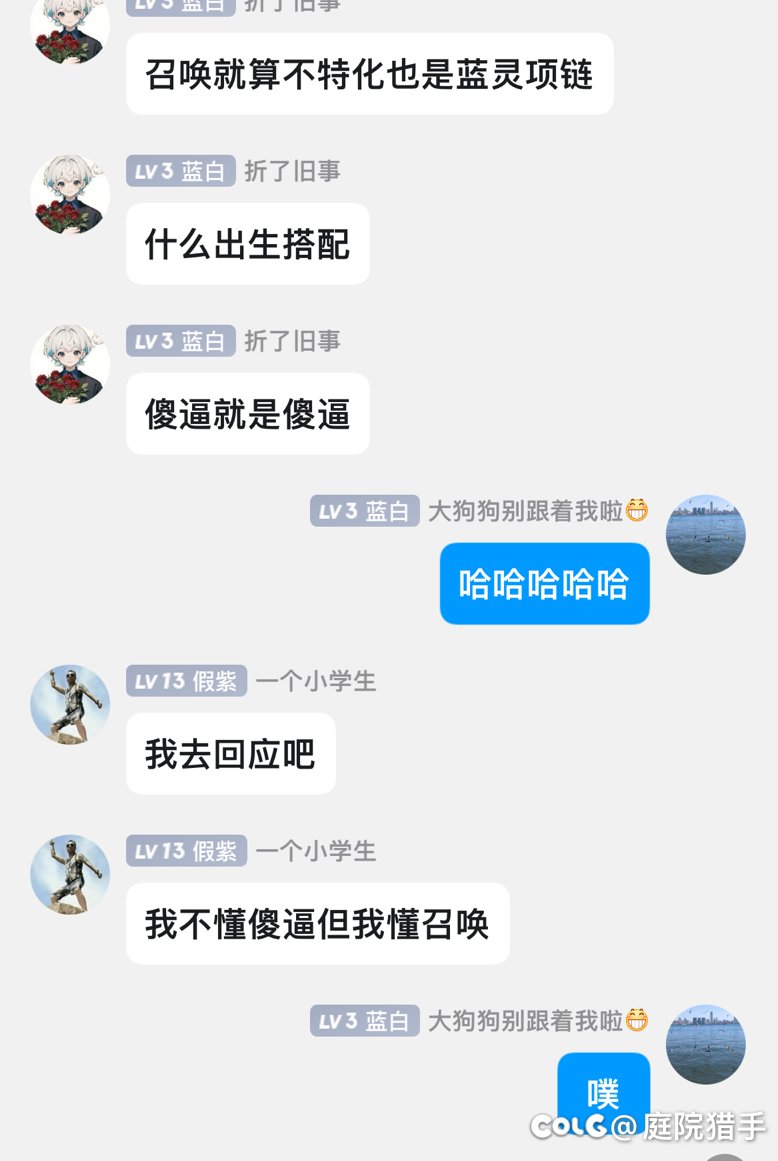View profile from avatar beside 哈哈哈哈哈
The height and width of the screenshot is (1161, 778).
[x=706, y=534]
